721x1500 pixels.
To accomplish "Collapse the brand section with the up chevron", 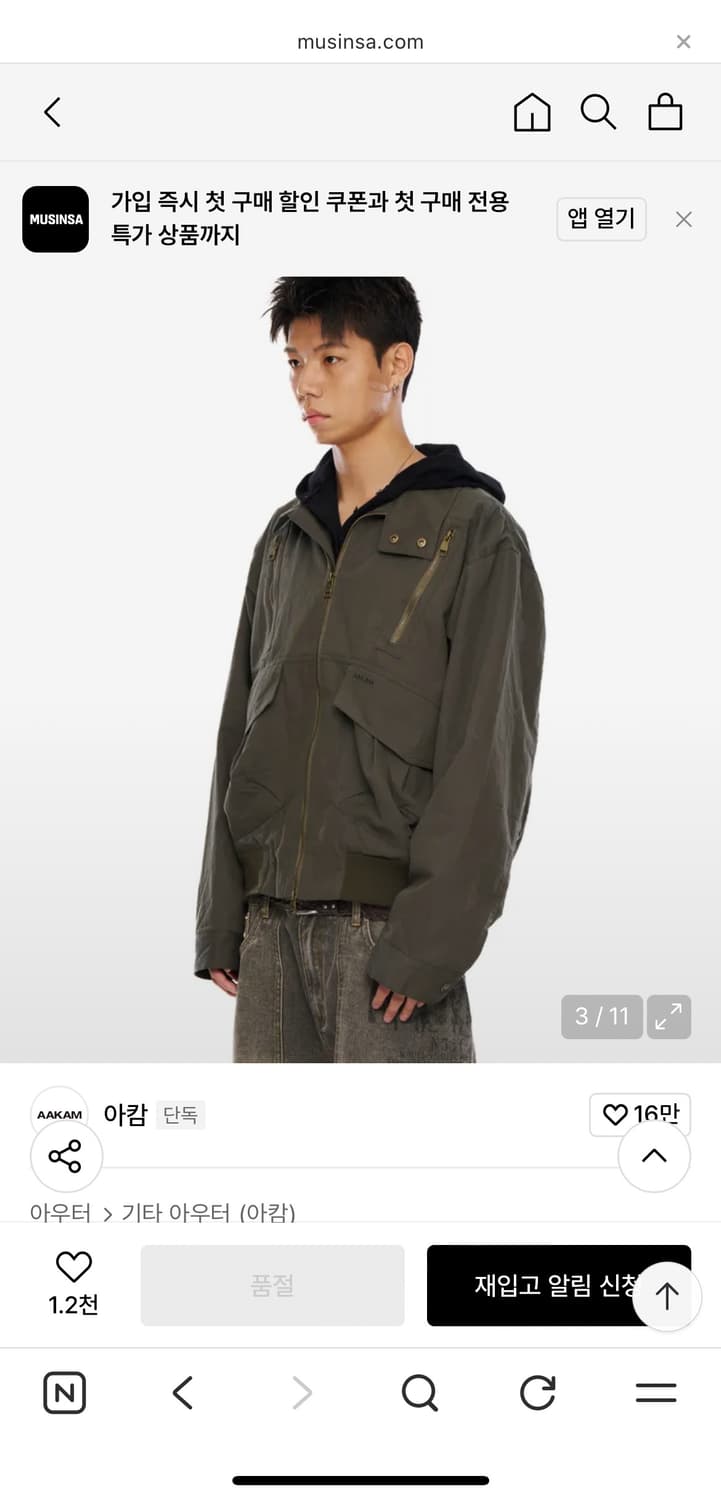I will 655,1155.
